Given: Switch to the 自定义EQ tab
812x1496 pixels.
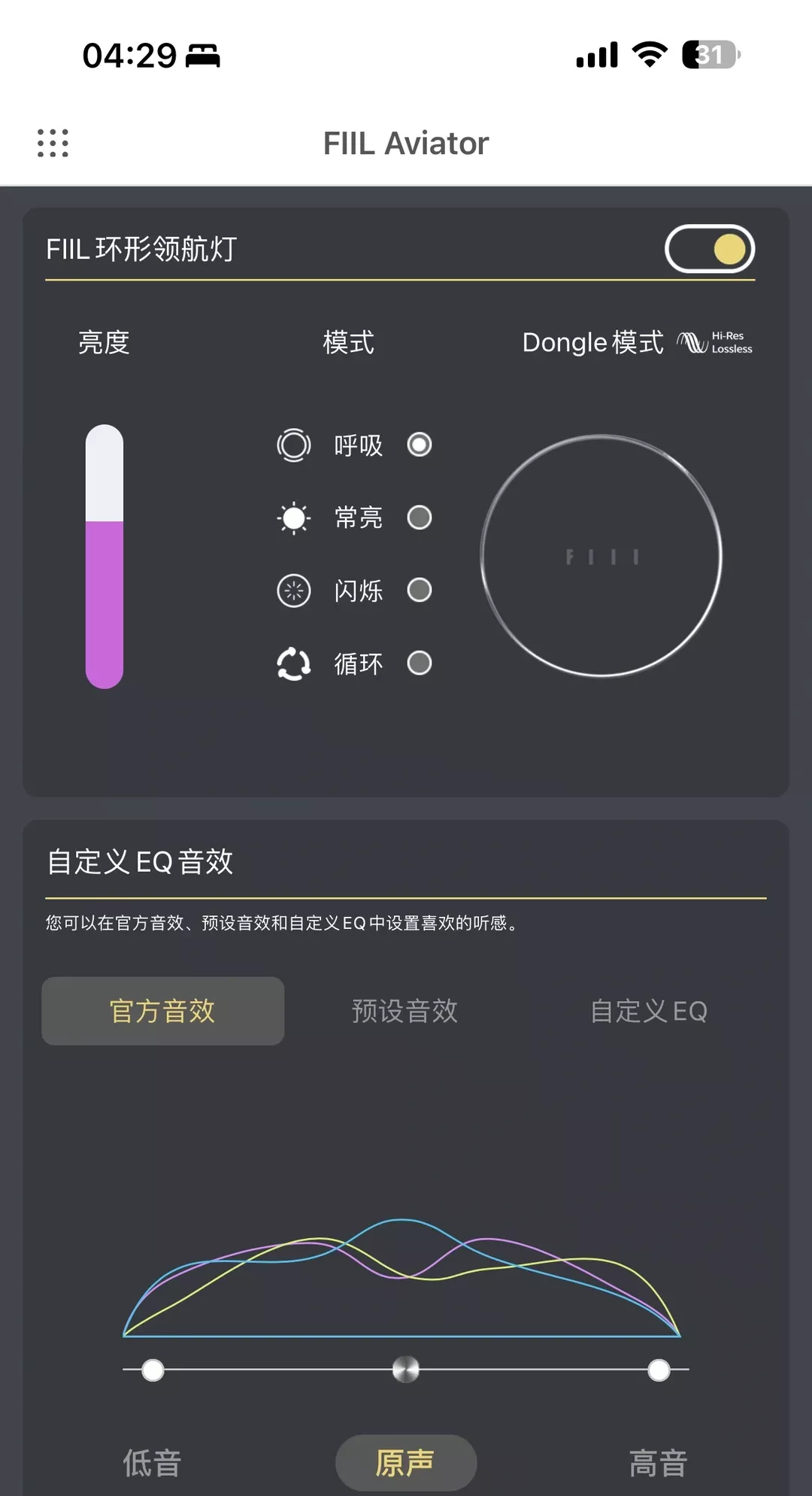Looking at the screenshot, I should pos(650,1011).
